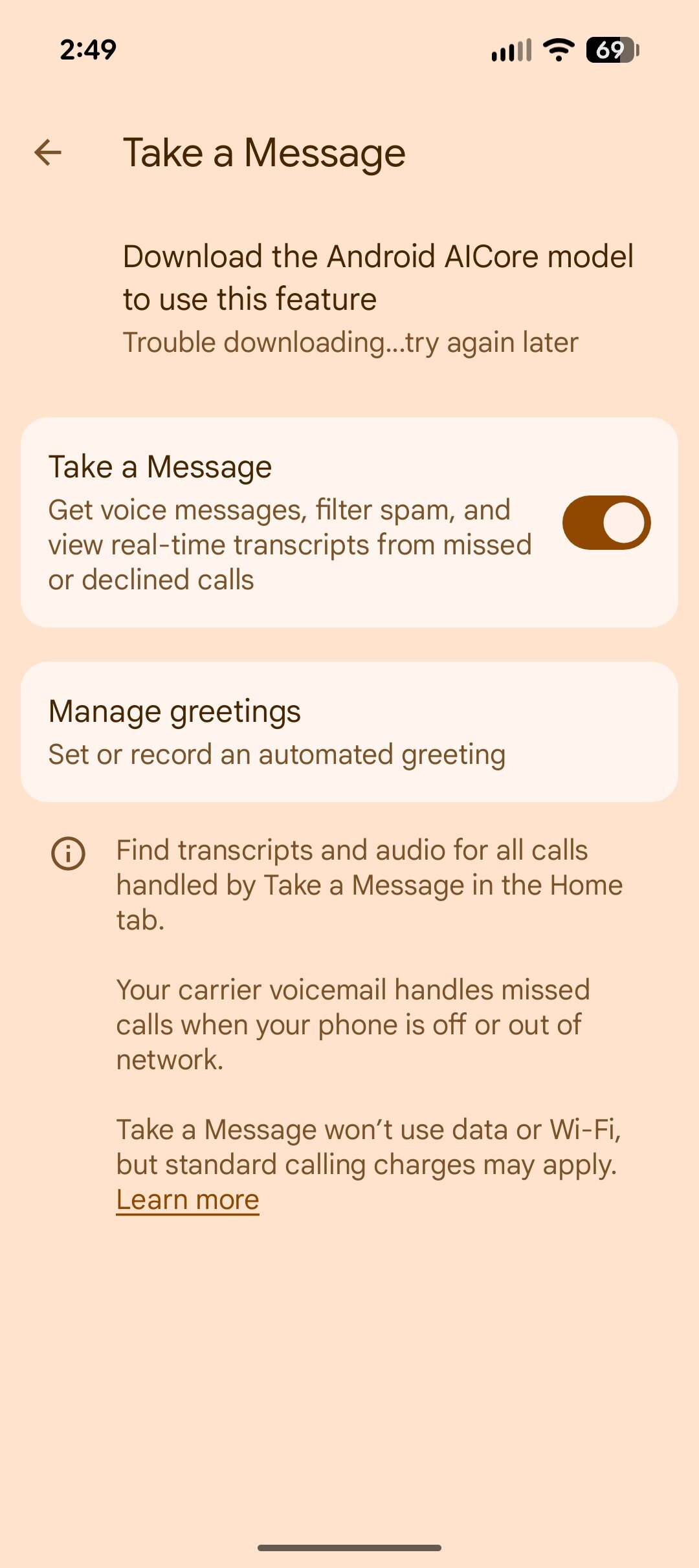The image size is (699, 1568).
Task: Tap 'Set or record an automated greeting' subtitle
Action: click(x=277, y=754)
